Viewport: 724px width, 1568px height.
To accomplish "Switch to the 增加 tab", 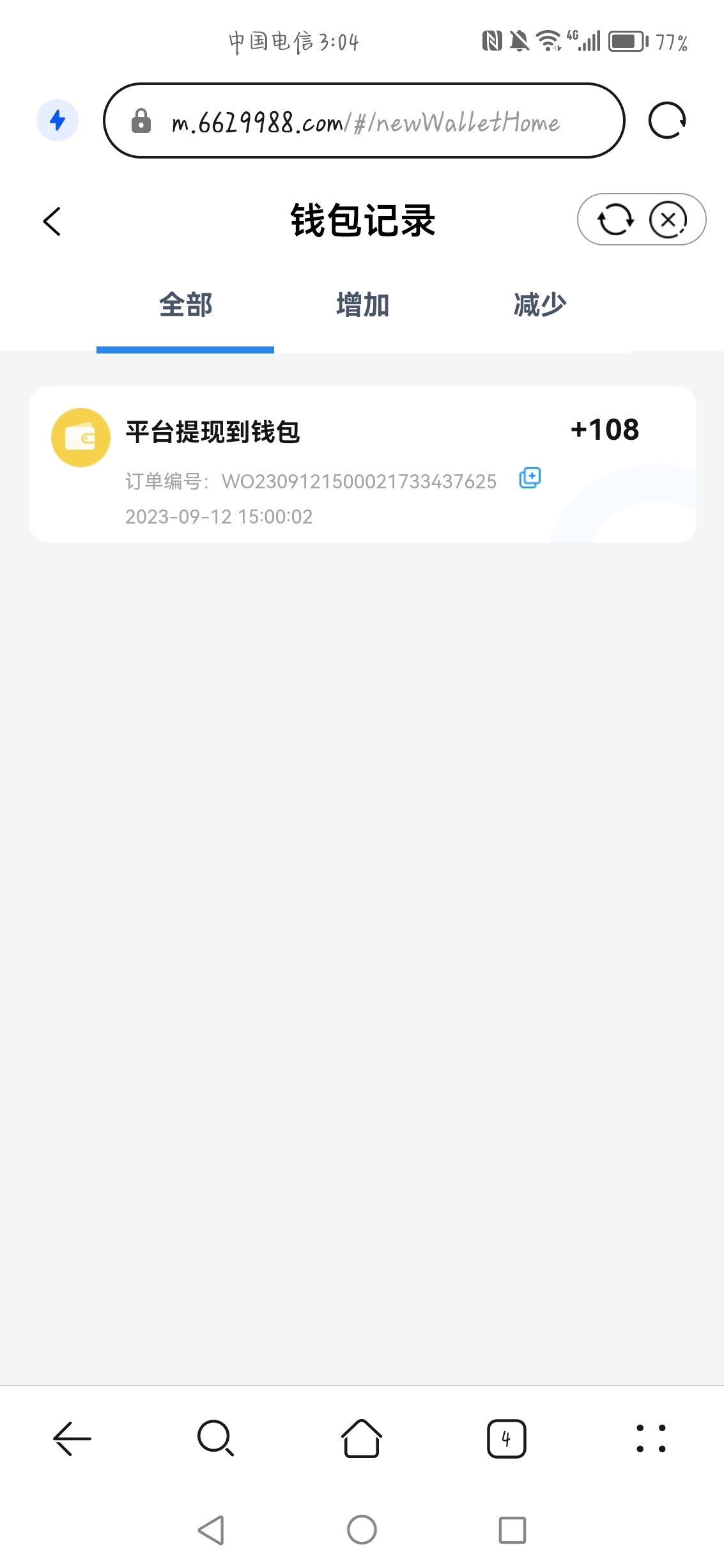I will tap(362, 305).
